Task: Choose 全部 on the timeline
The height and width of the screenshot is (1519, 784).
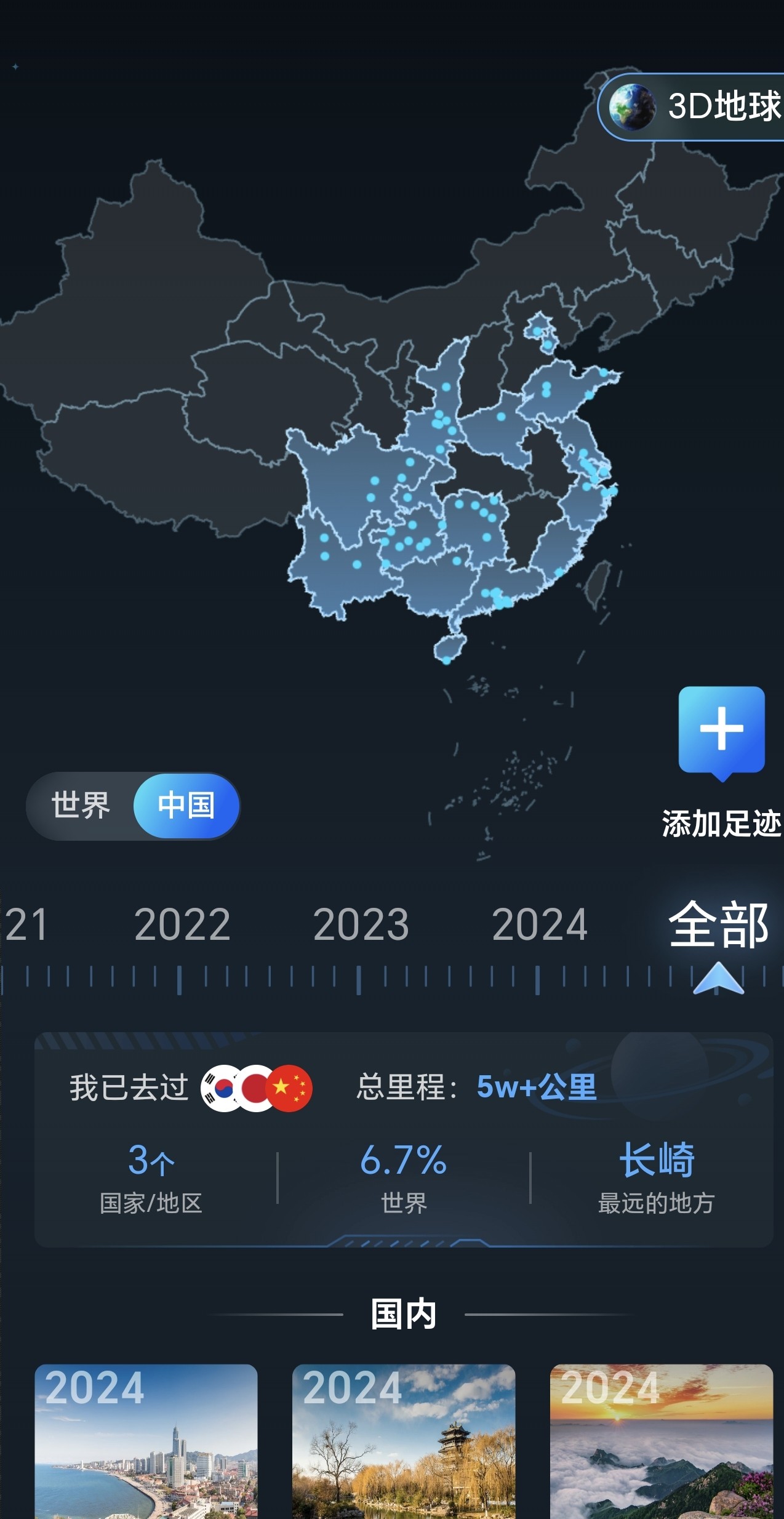Action: [718, 924]
